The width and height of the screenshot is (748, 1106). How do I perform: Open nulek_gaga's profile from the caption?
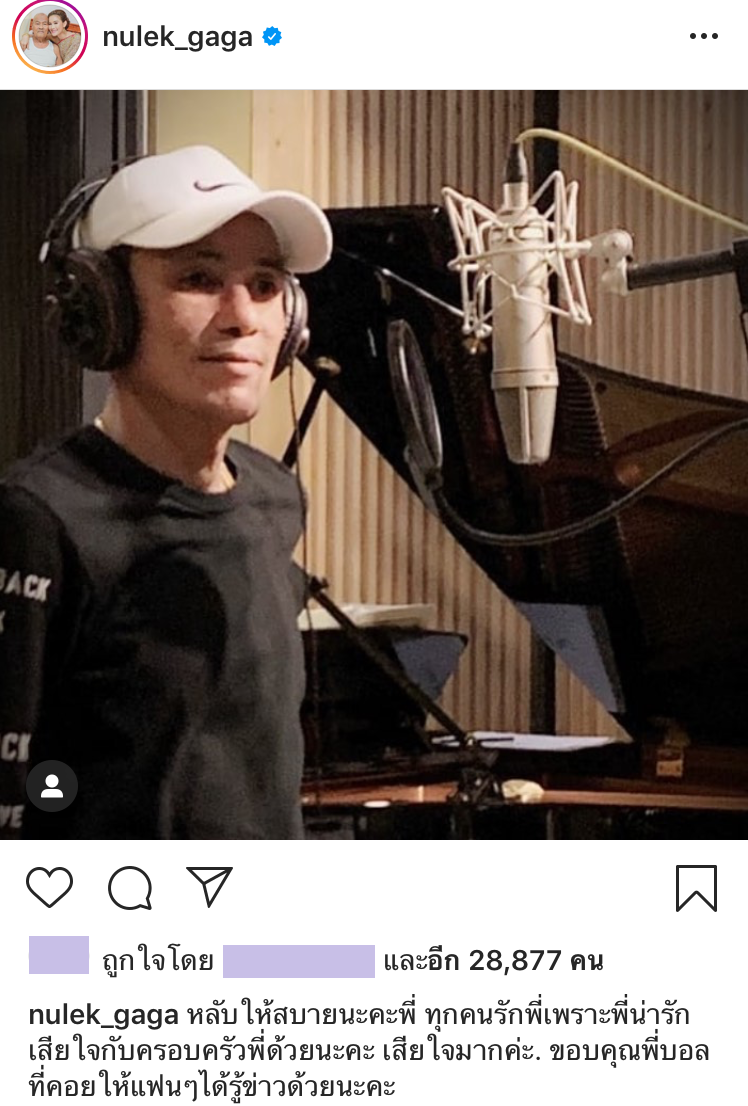coord(104,1015)
